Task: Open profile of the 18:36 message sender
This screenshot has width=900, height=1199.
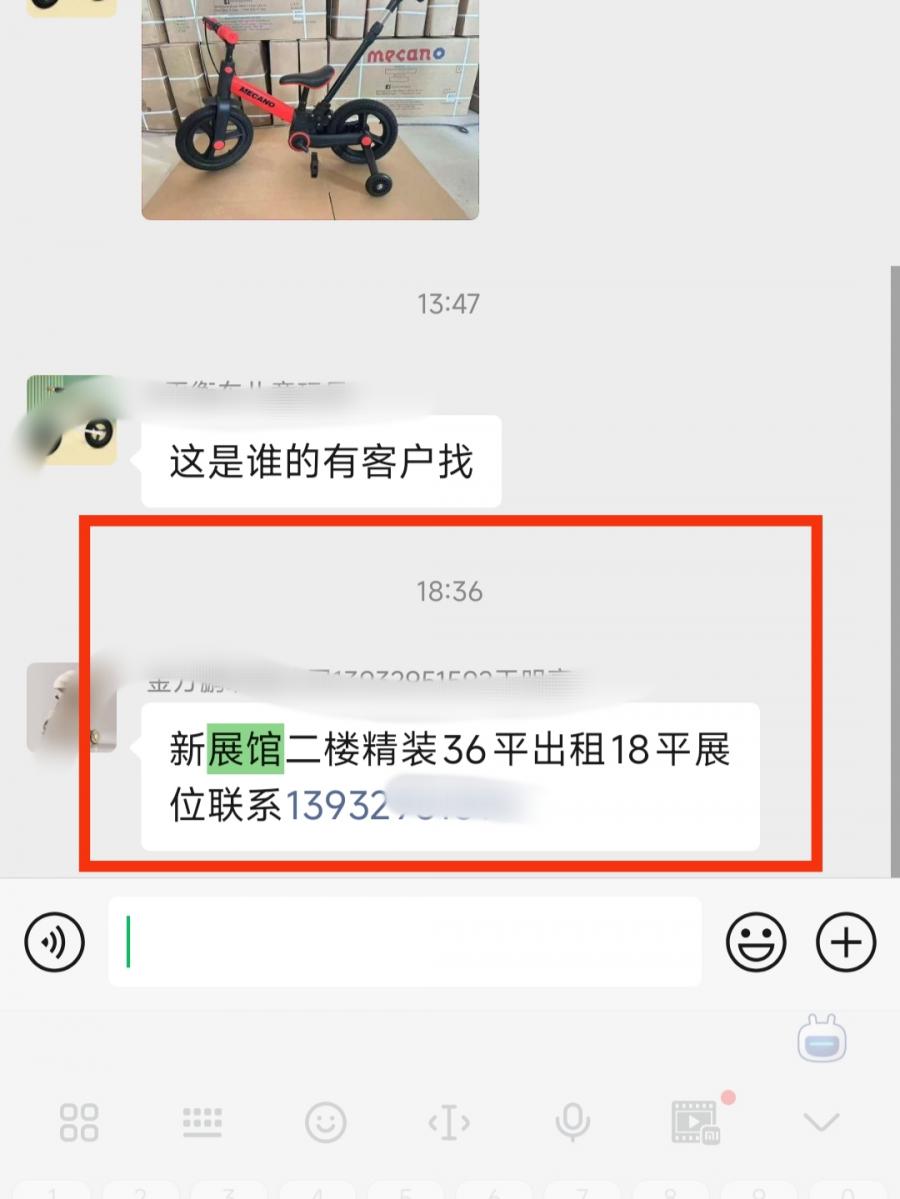Action: pyautogui.click(x=71, y=708)
